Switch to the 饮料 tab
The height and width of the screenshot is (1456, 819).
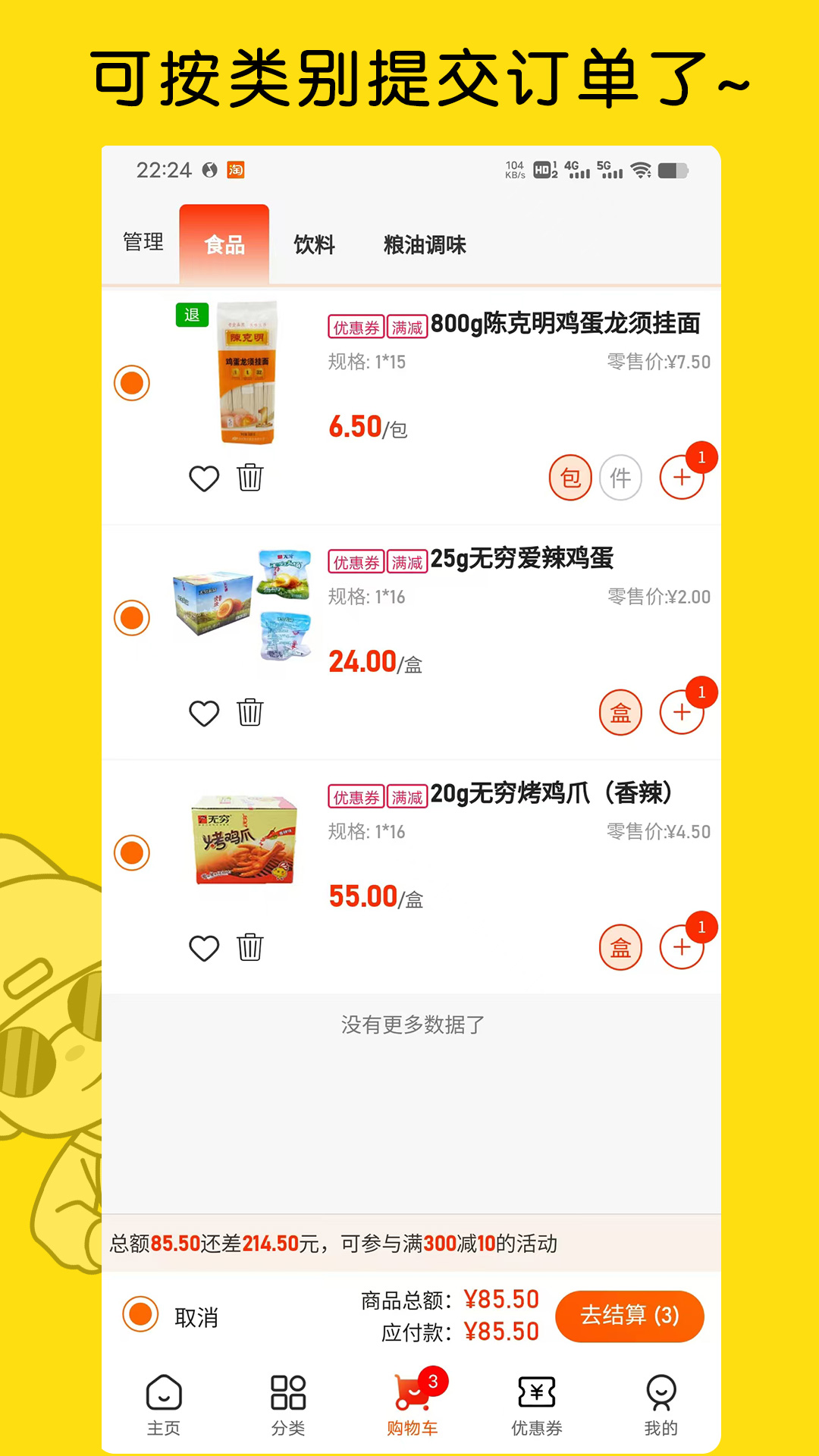313,245
